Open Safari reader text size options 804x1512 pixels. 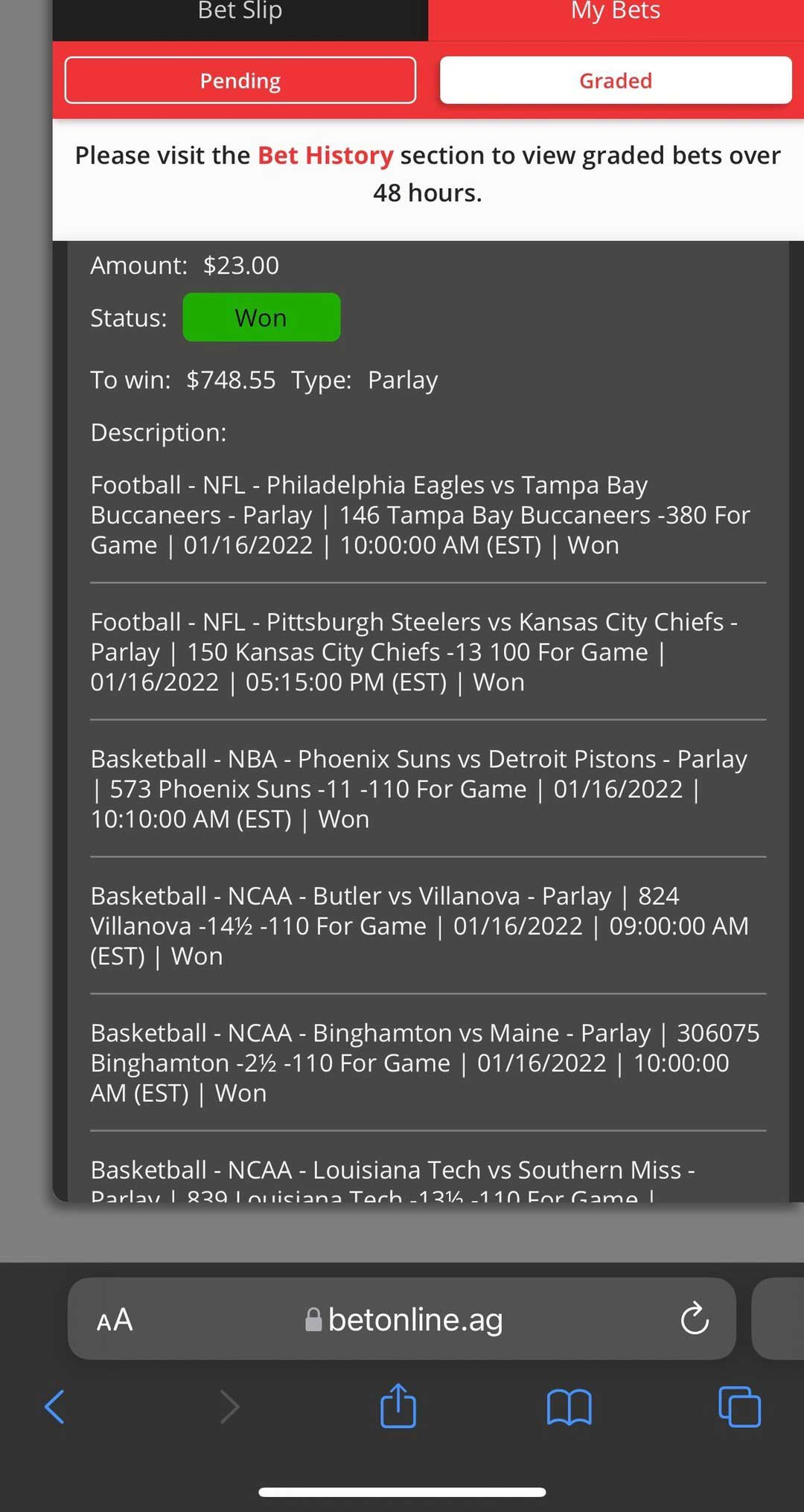pos(115,1320)
